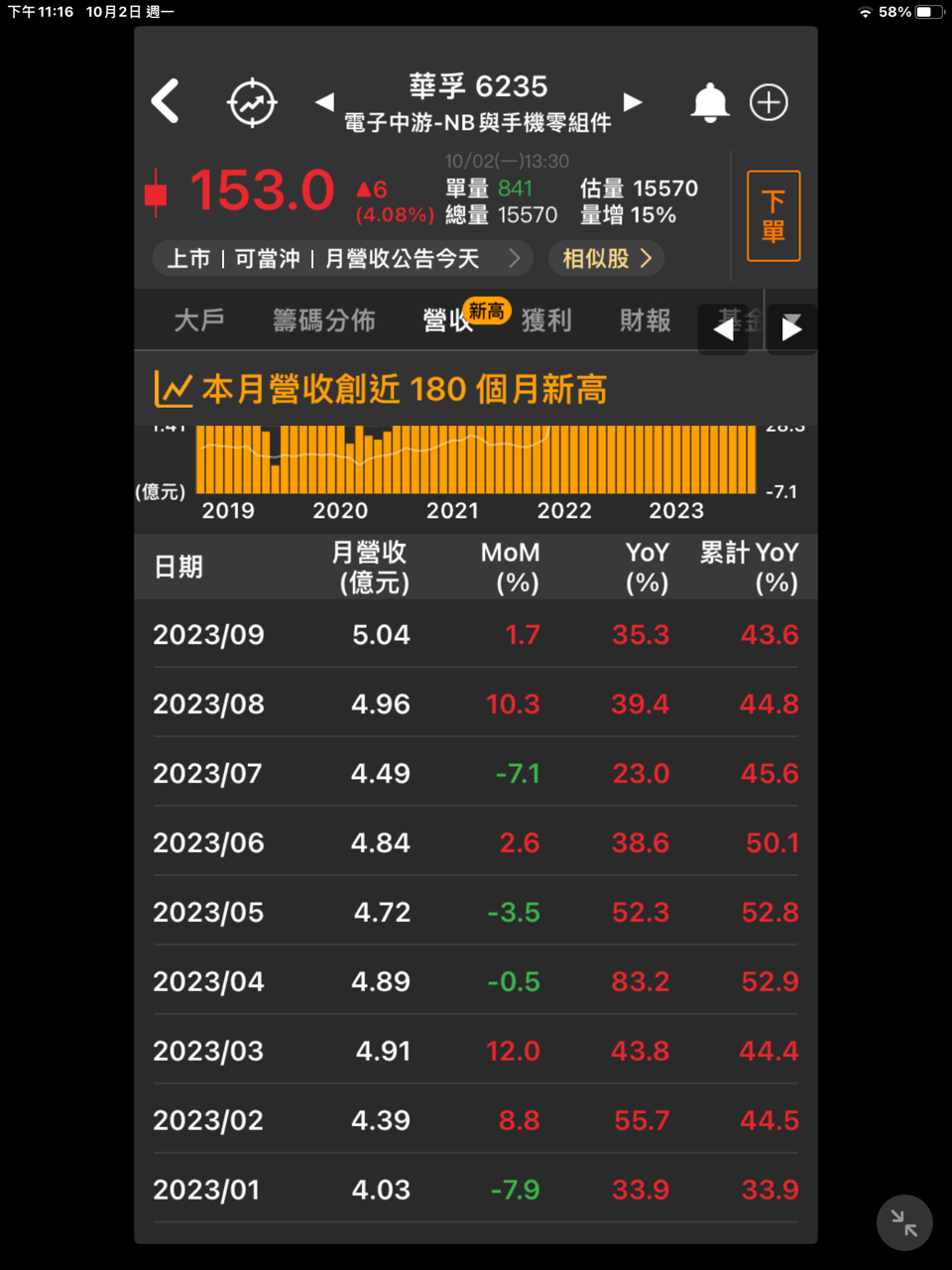Click the plus icon to add stock
This screenshot has width=952, height=1270.
click(x=769, y=102)
